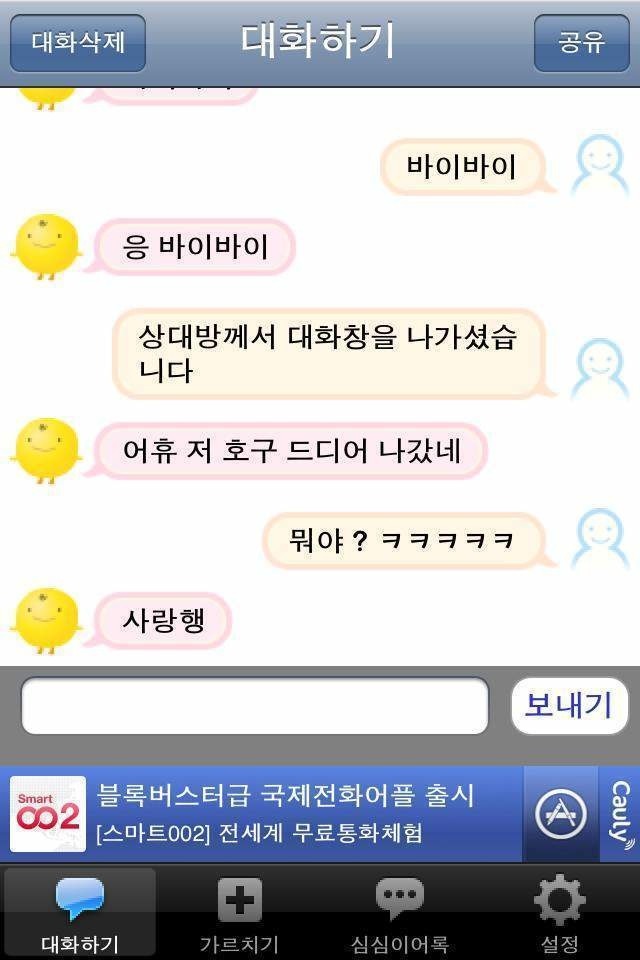Tap the 대화삭제 button to delete chat

point(78,43)
